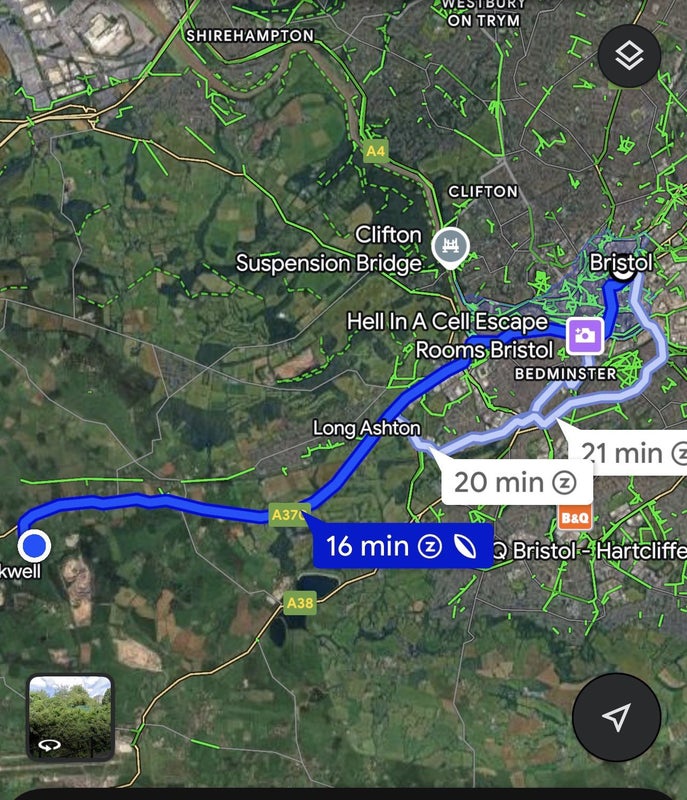
Task: Open the Clifton Suspension Bridge place marker
Action: [x=450, y=243]
